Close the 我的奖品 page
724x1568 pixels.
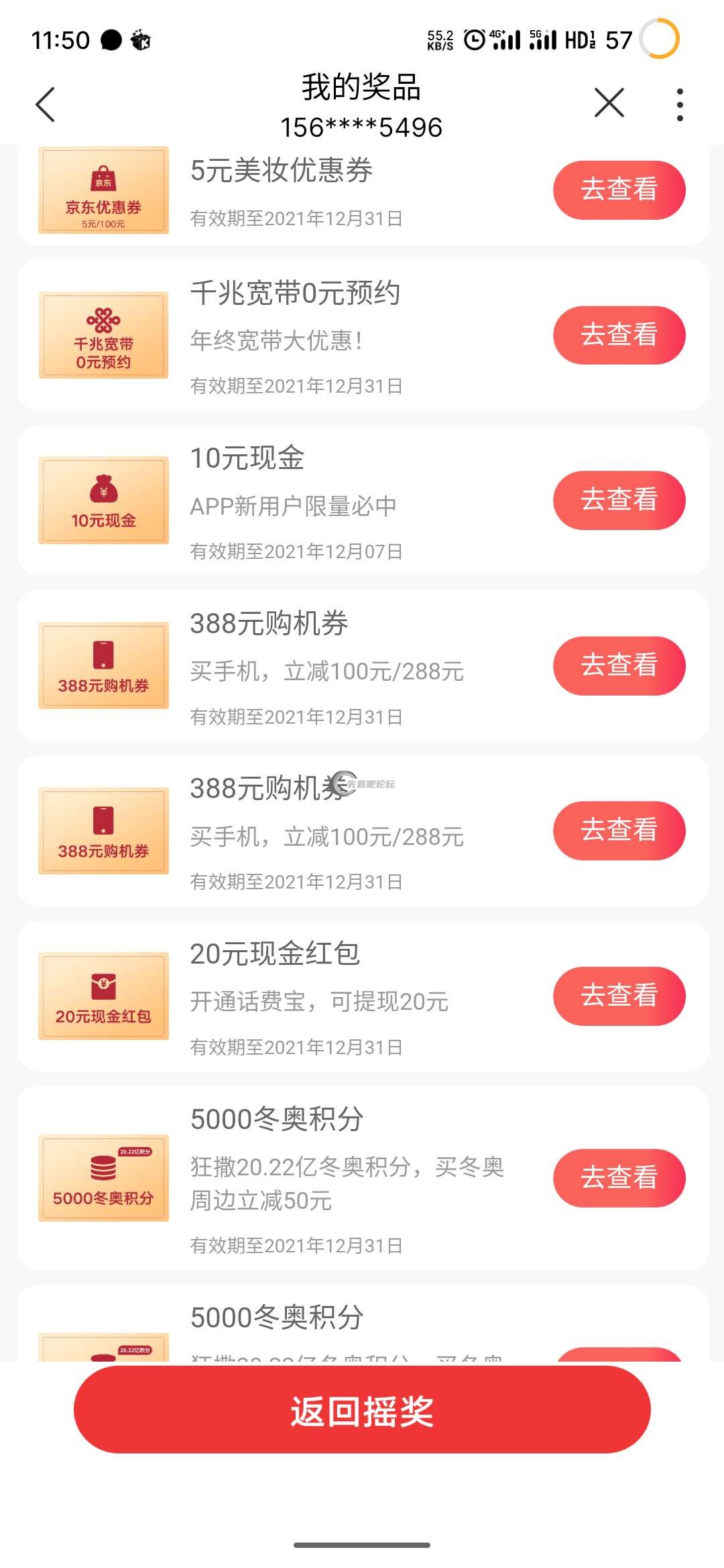point(609,103)
